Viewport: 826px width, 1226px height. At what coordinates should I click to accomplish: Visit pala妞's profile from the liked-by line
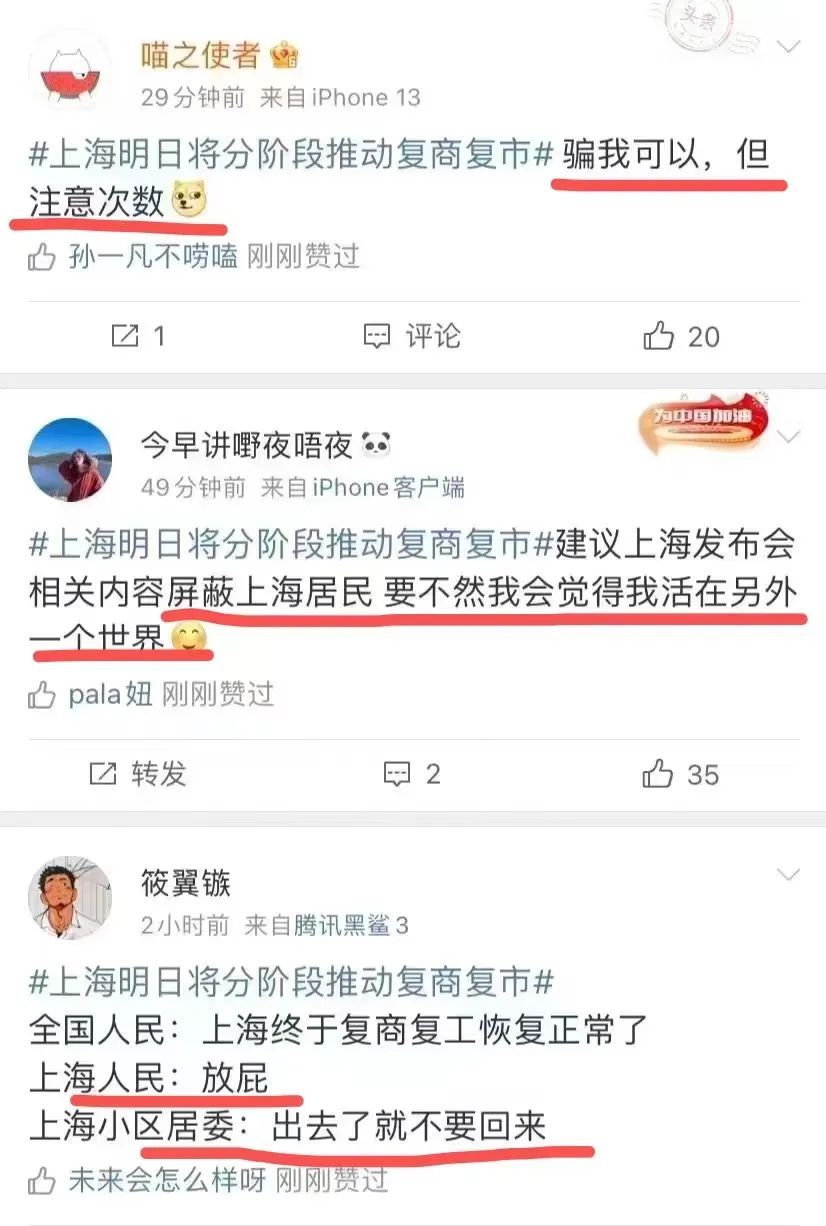110,694
